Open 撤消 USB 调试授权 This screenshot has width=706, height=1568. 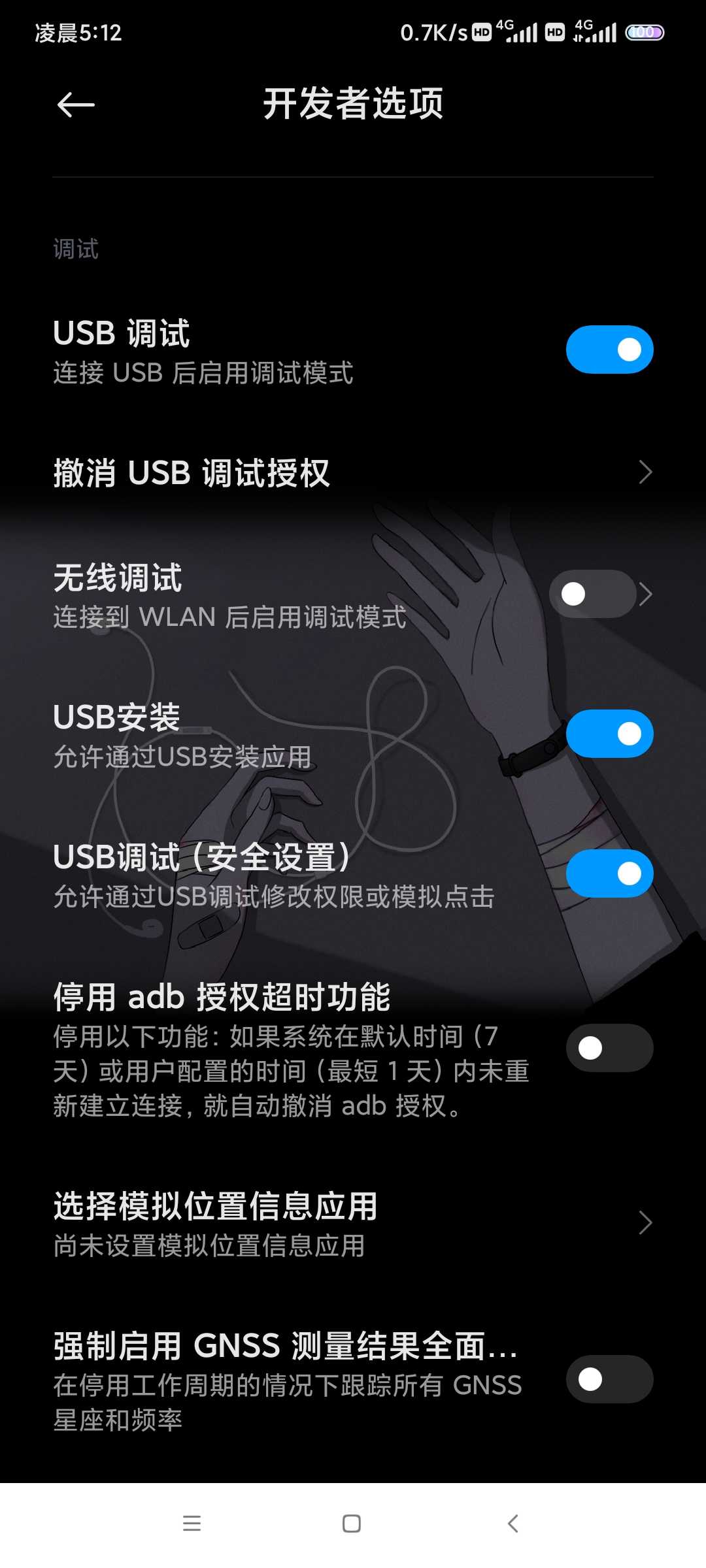tap(353, 473)
